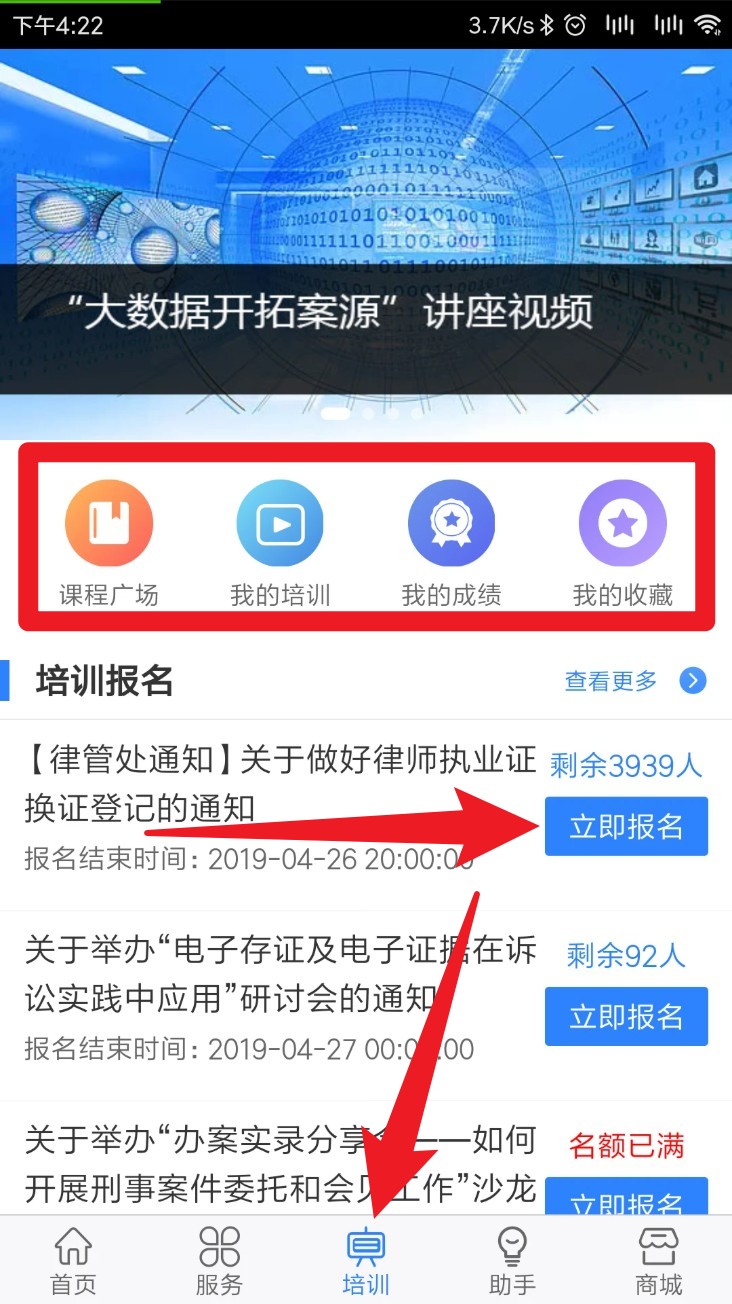Go to the 助手 tab
This screenshot has height=1304, width=732.
(x=512, y=1262)
